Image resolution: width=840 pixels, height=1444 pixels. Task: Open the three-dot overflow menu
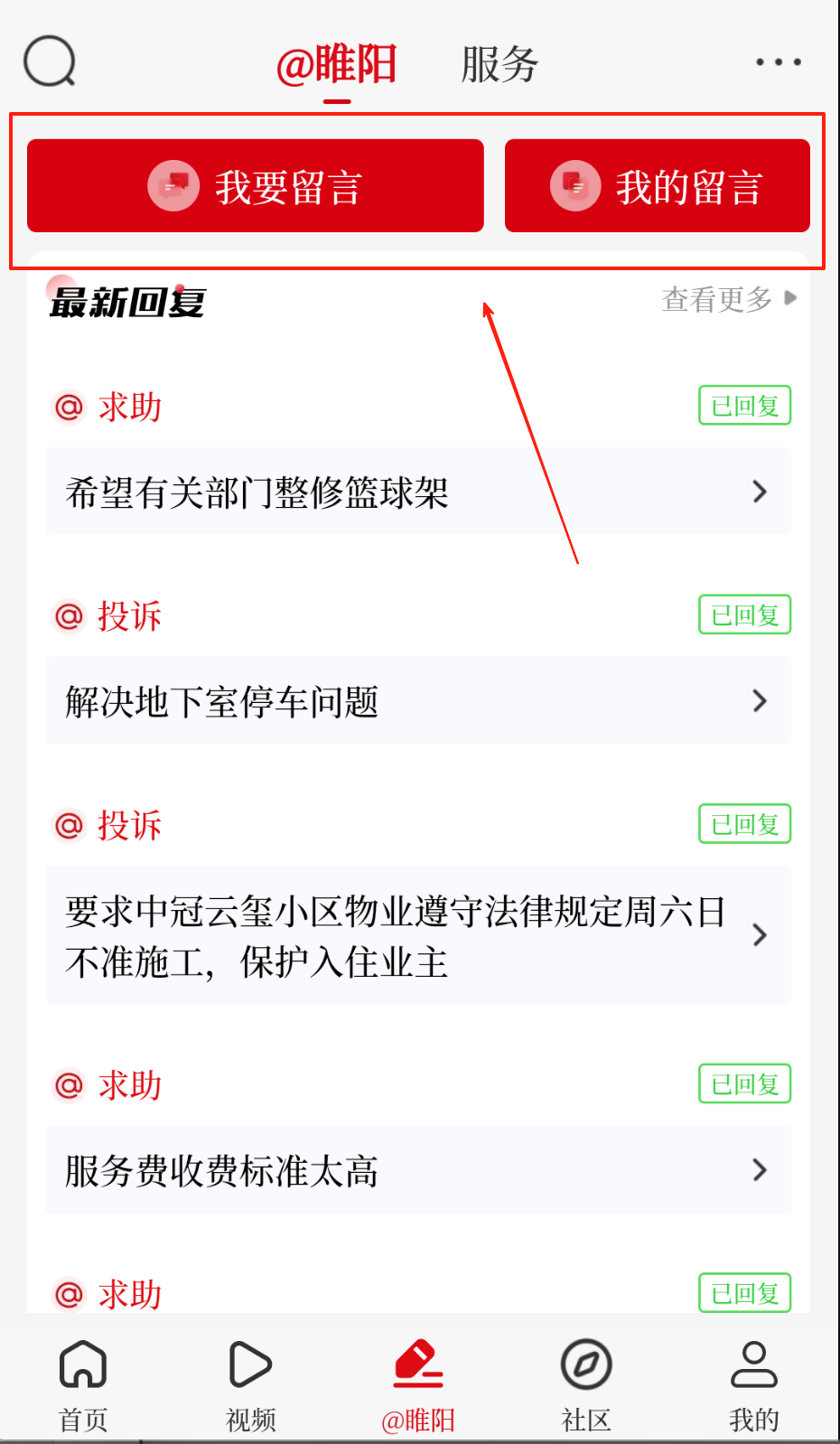778,62
